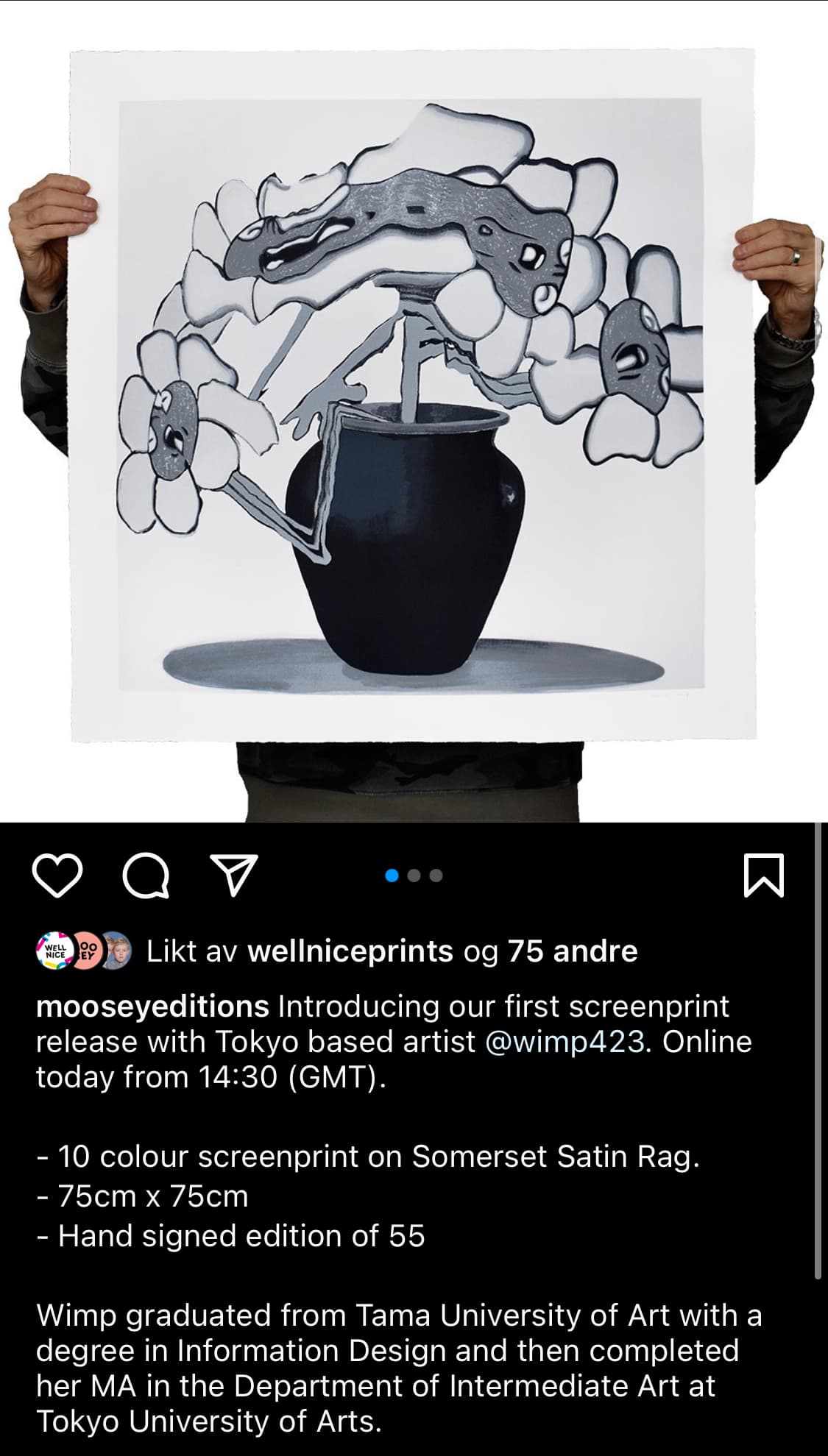Open mooseyeditions profile from caption
This screenshot has height=1456, width=828.
pyautogui.click(x=152, y=1006)
